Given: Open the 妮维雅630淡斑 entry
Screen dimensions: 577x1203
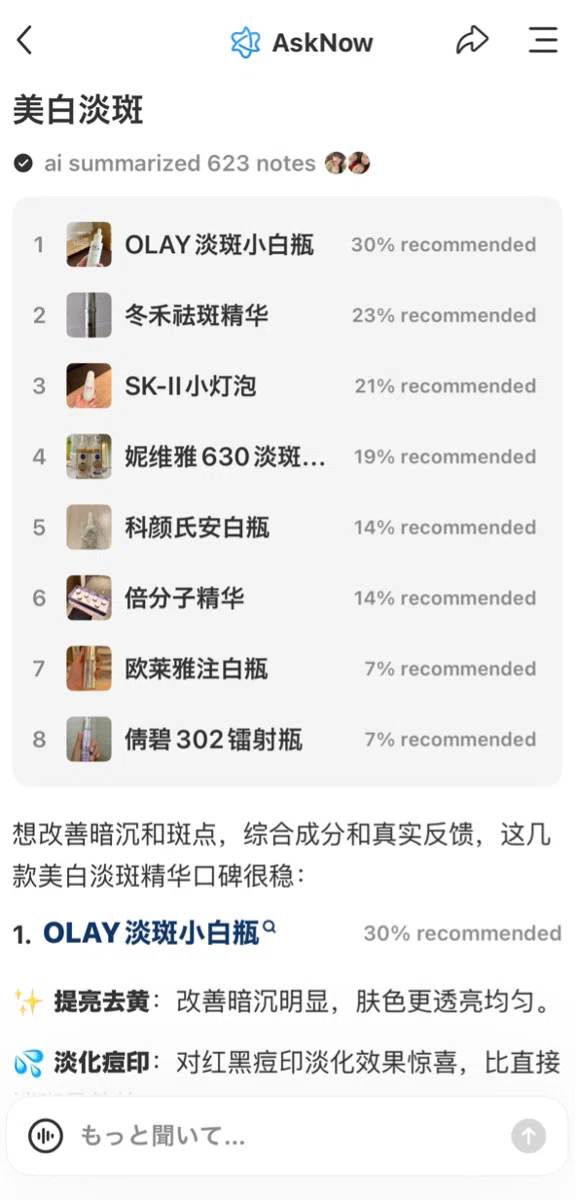Looking at the screenshot, I should [286, 457].
